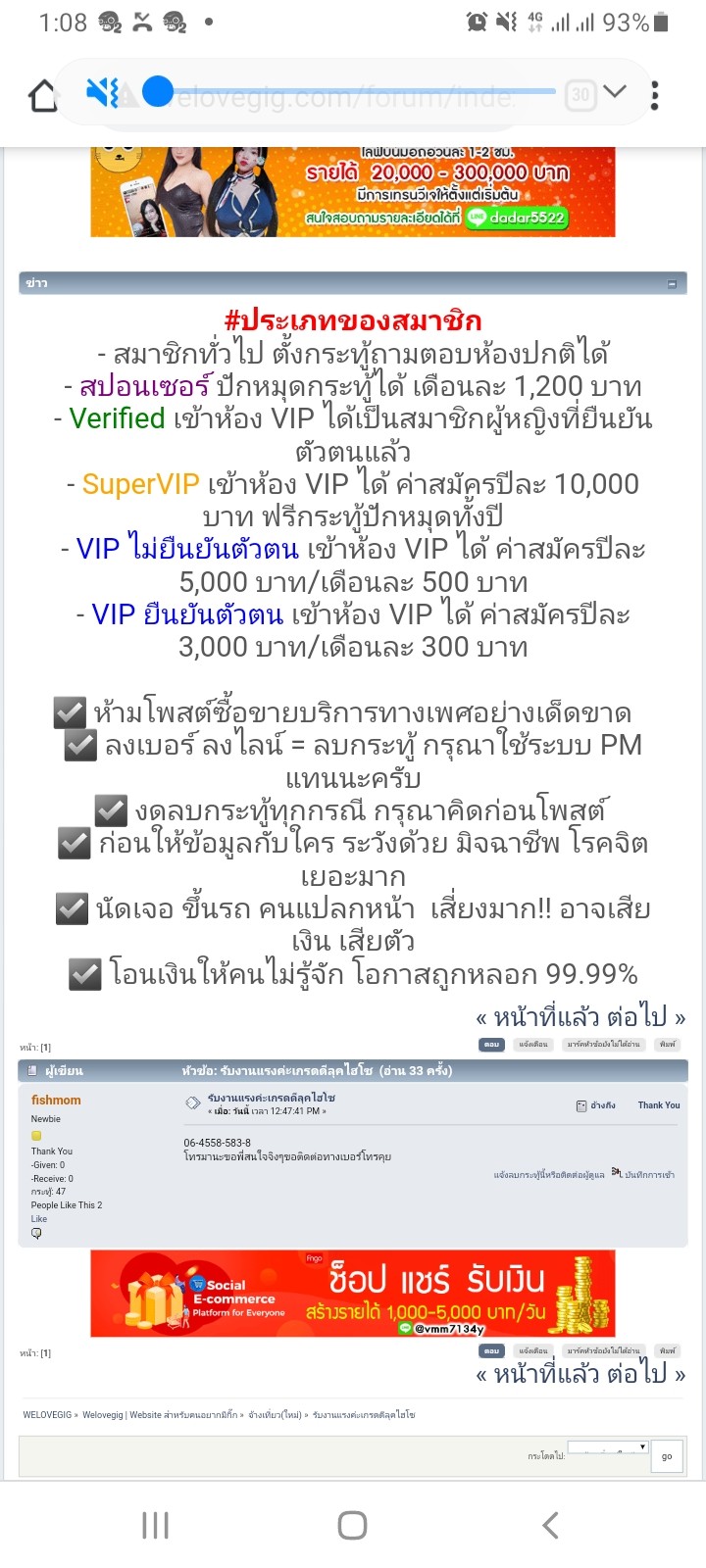This screenshot has height=1568, width=706.
Task: Expand the volume panel chevron
Action: pyautogui.click(x=616, y=91)
